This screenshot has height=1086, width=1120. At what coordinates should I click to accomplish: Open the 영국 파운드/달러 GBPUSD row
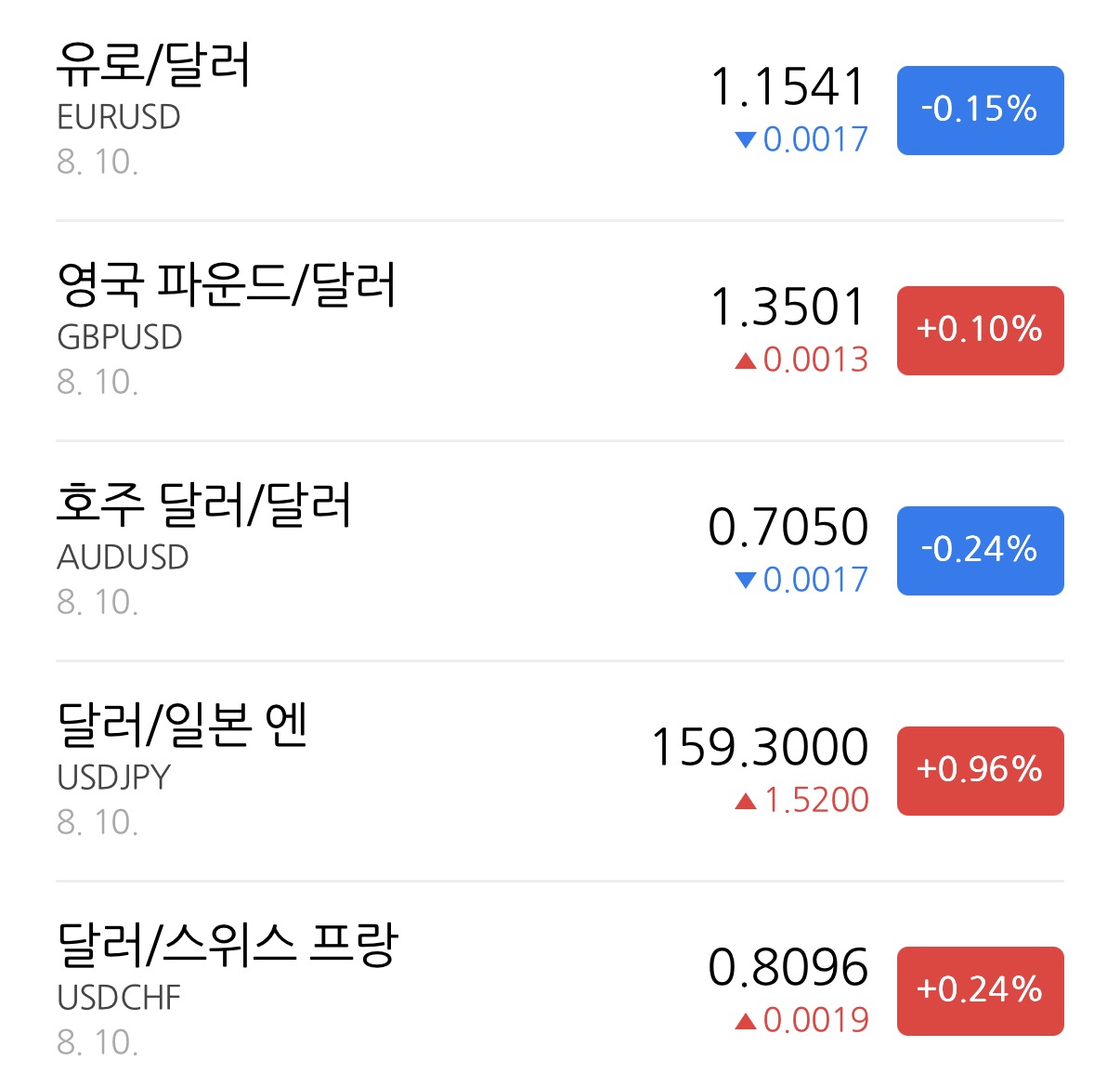tap(560, 331)
